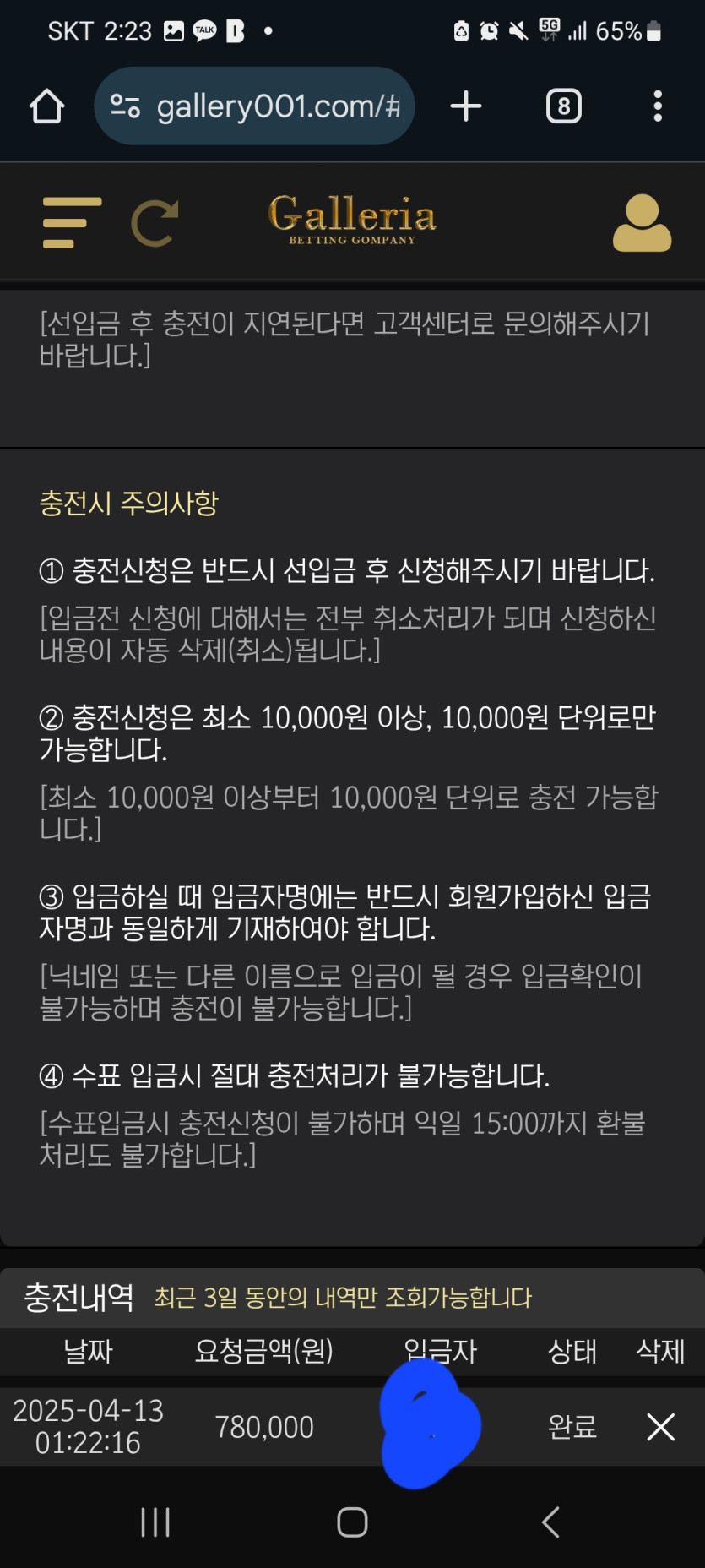The height and width of the screenshot is (1568, 705).
Task: Show the open tabs switcher
Action: point(563,106)
